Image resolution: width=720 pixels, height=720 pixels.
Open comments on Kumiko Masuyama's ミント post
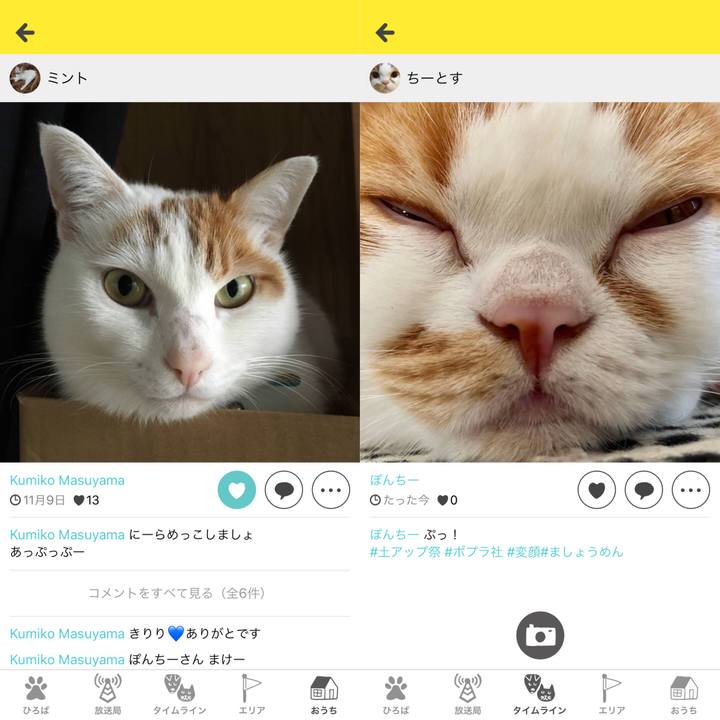tap(284, 490)
